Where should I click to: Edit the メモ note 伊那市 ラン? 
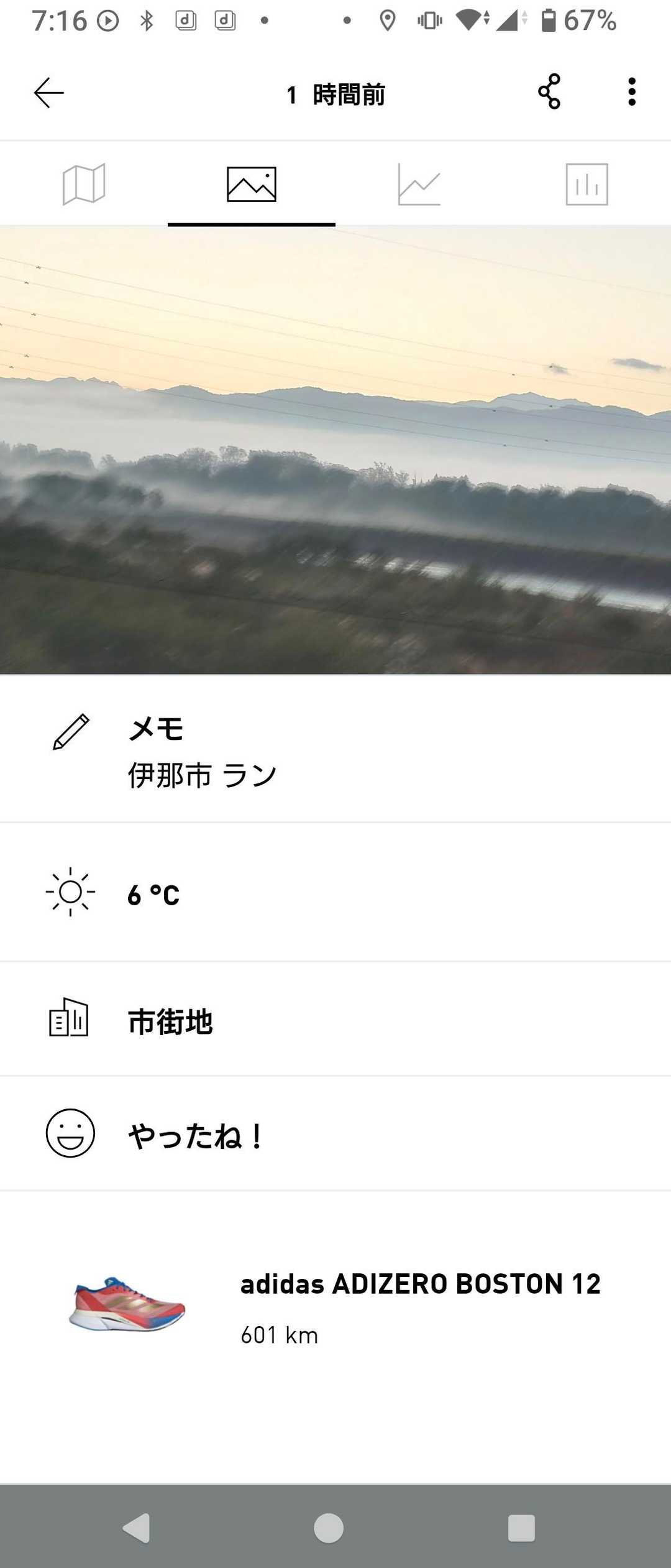coord(335,750)
